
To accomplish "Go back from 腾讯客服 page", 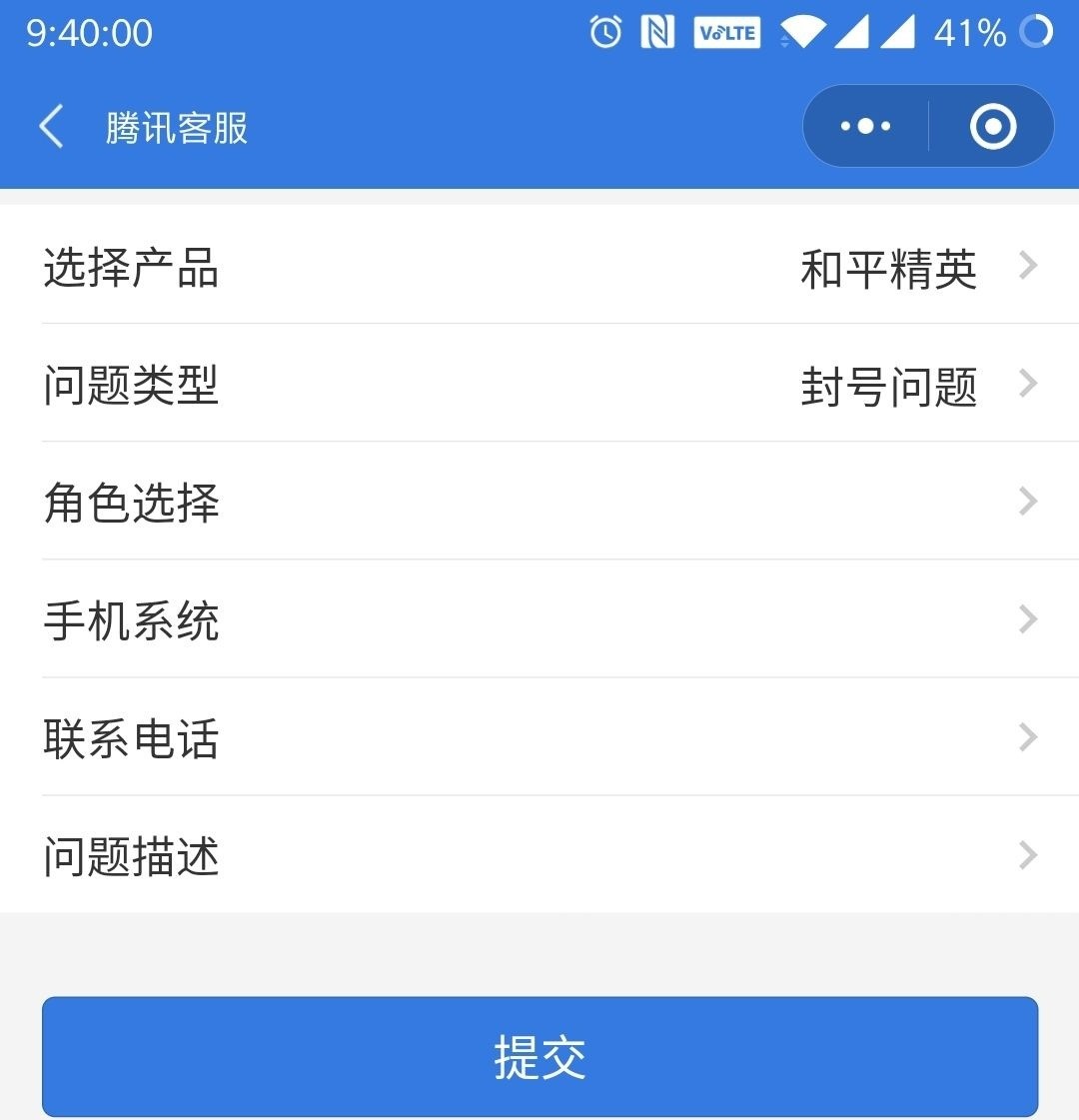I will pyautogui.click(x=52, y=127).
